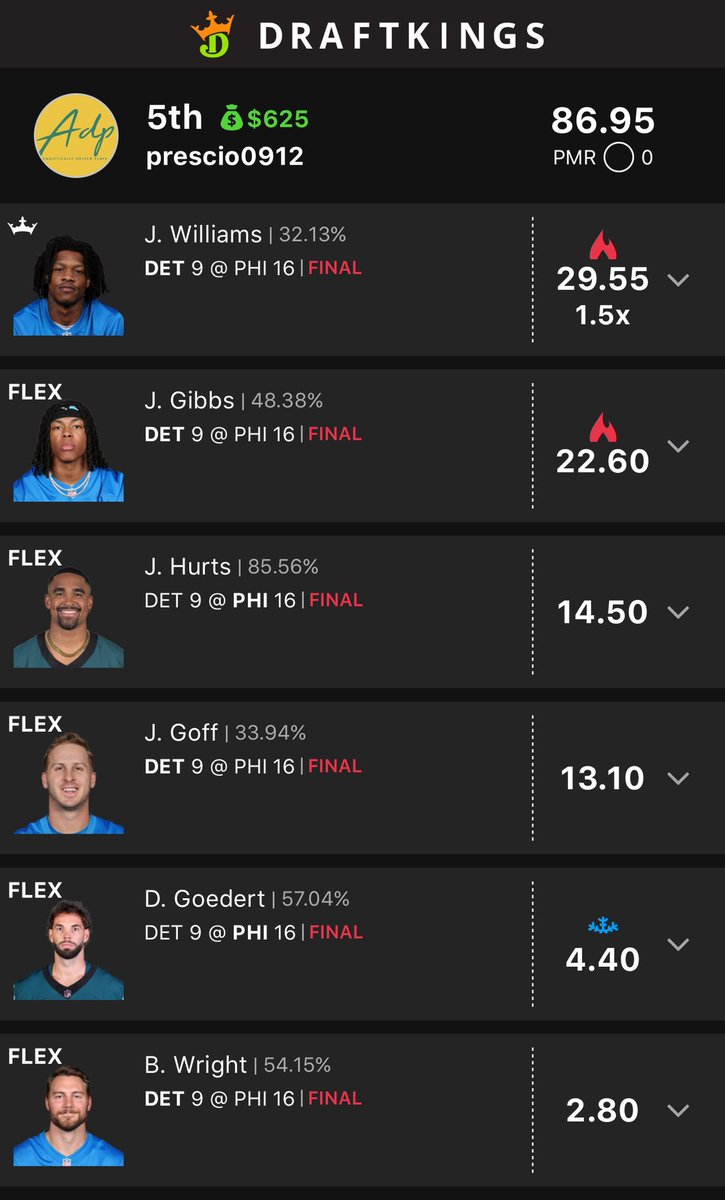Expand J. Gibbs score details chevron
Image resolution: width=725 pixels, height=1200 pixels.
point(678,446)
